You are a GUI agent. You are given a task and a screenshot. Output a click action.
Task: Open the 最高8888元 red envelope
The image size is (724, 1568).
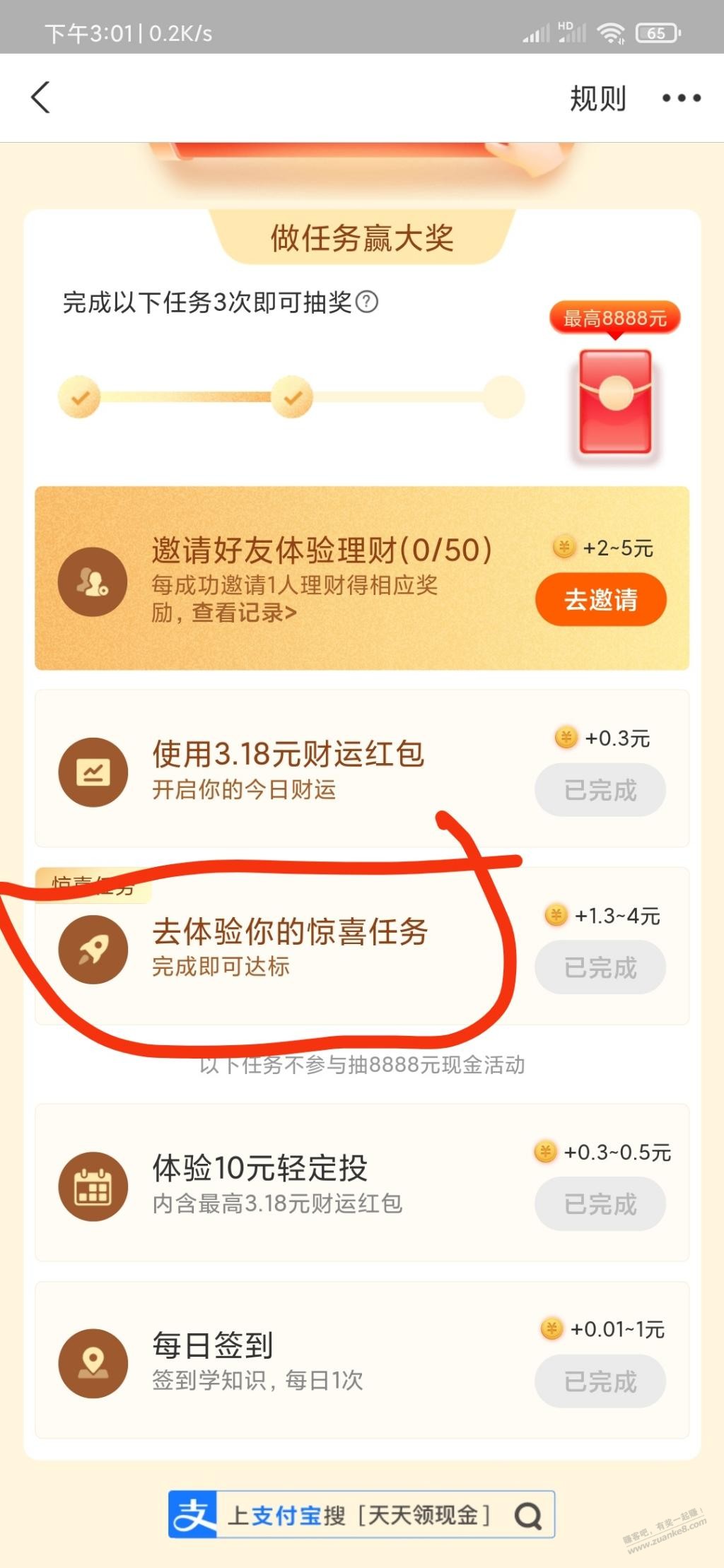tap(615, 401)
